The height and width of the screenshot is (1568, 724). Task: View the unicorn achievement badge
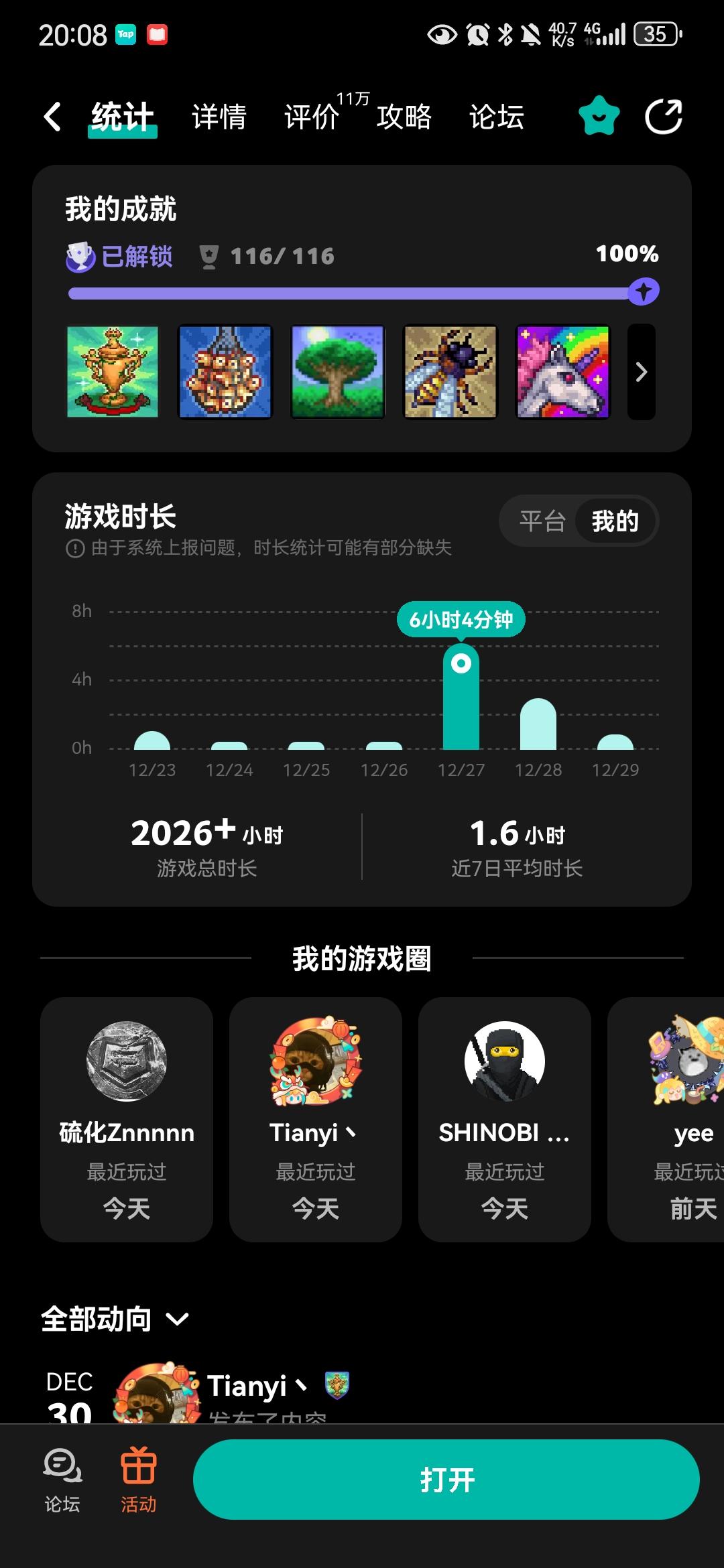pos(563,372)
